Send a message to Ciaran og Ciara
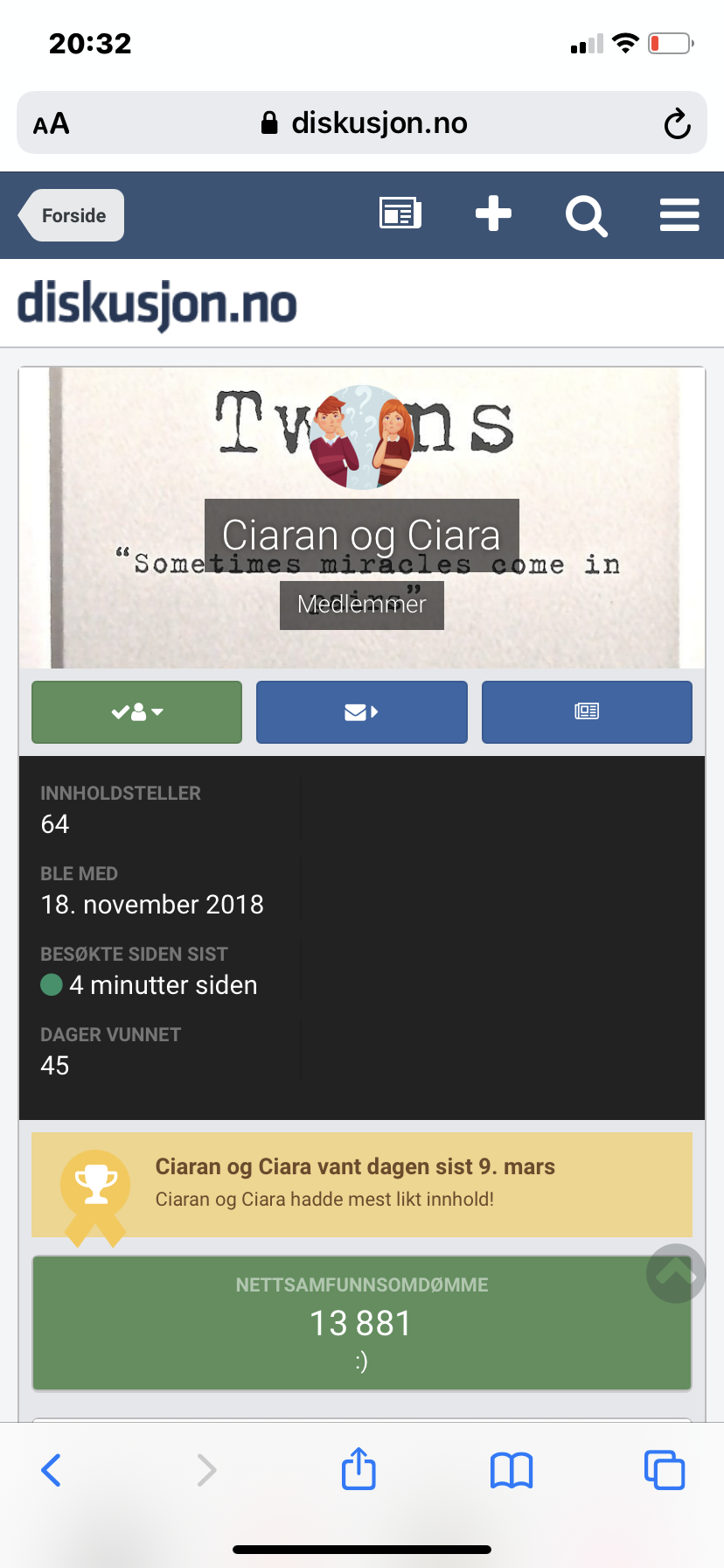The height and width of the screenshot is (1568, 724). coord(362,712)
